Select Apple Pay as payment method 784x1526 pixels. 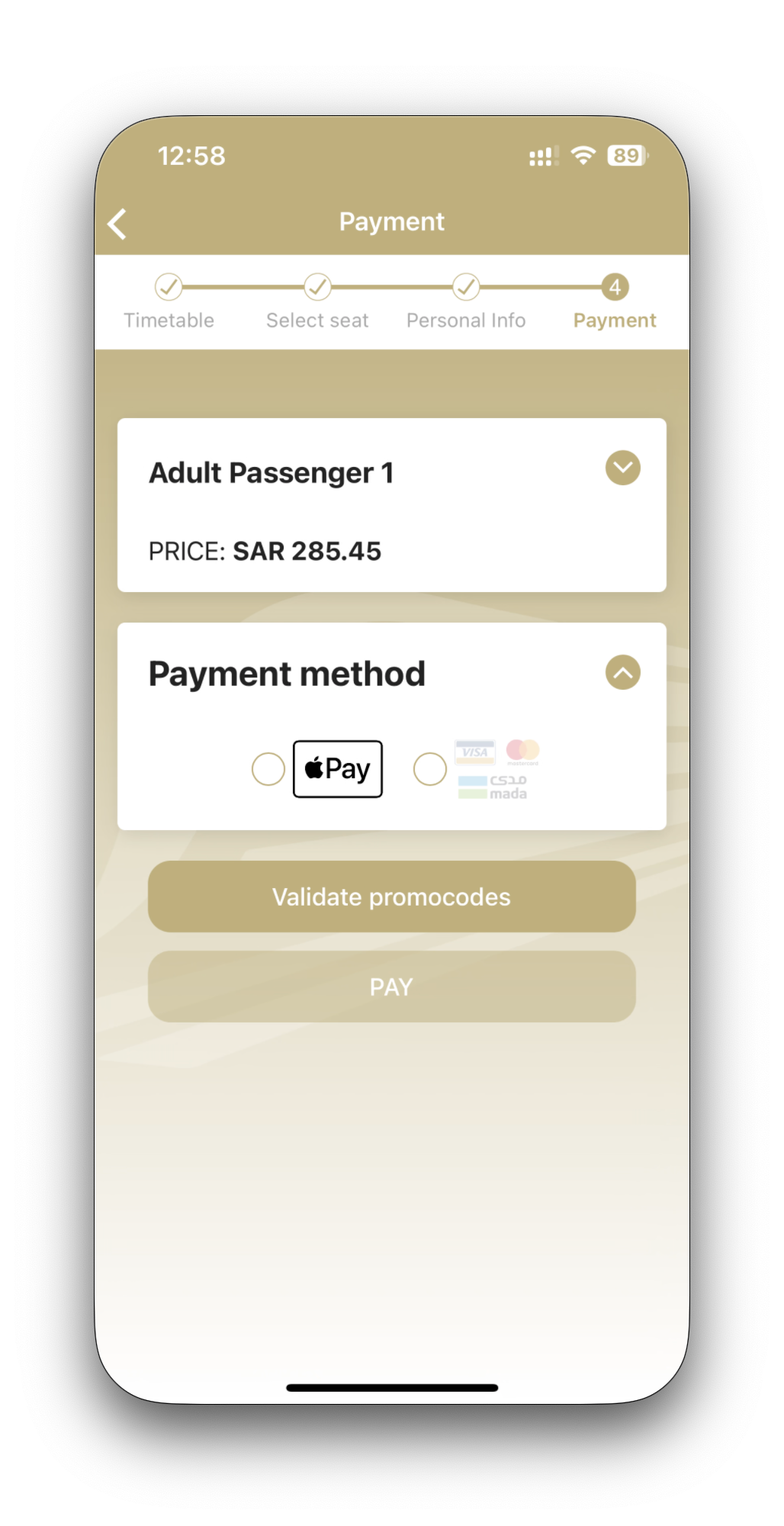[268, 769]
